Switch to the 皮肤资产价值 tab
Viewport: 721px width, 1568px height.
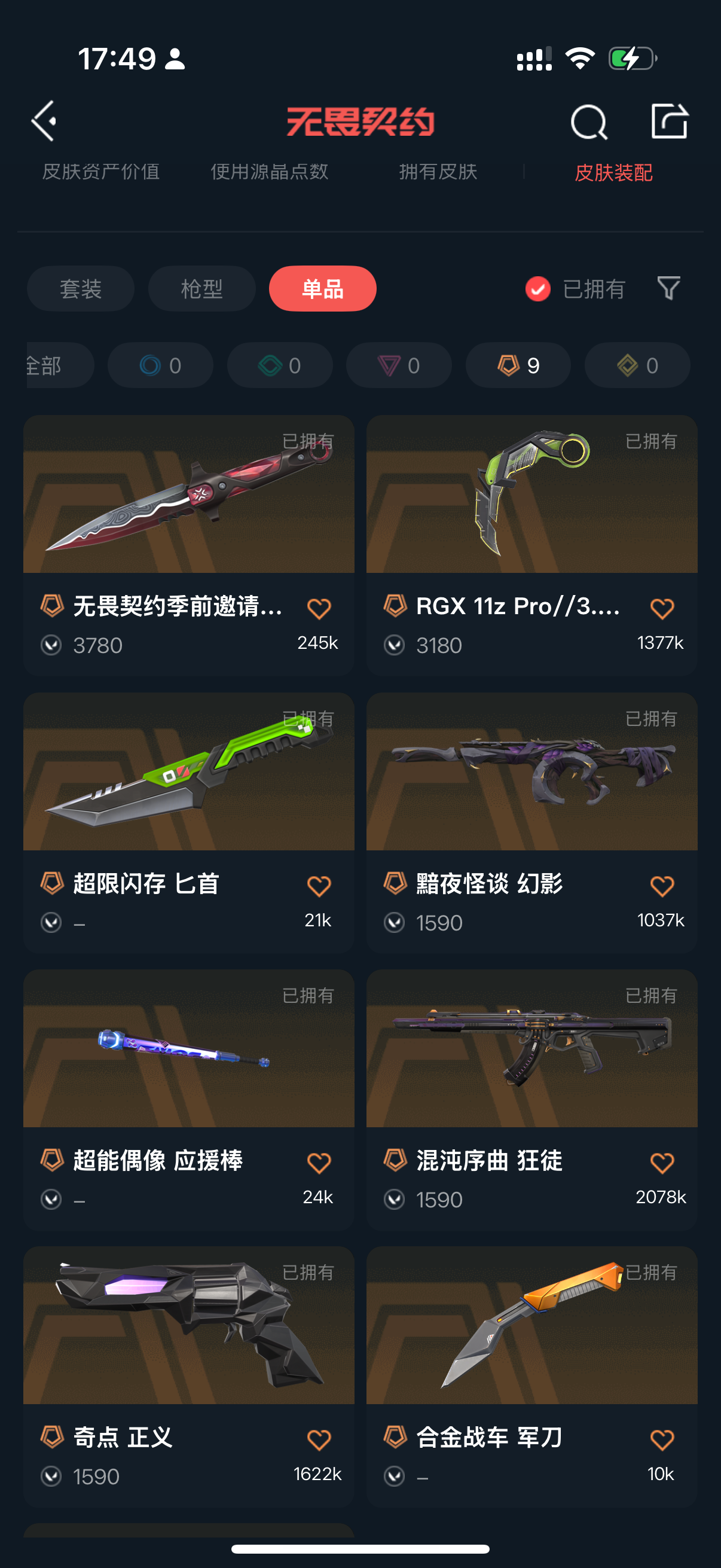101,172
